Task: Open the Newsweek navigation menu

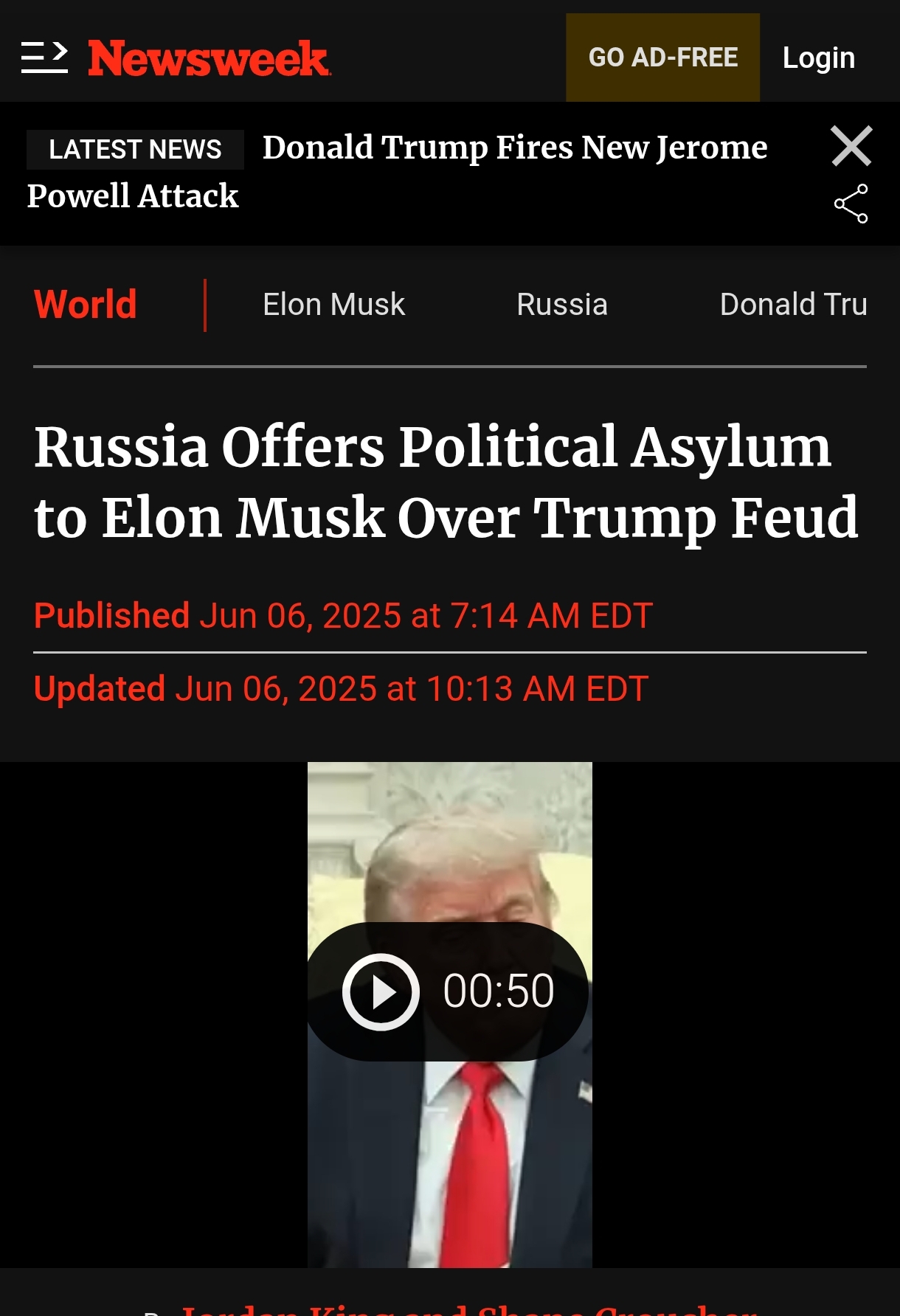Action: 44,58
